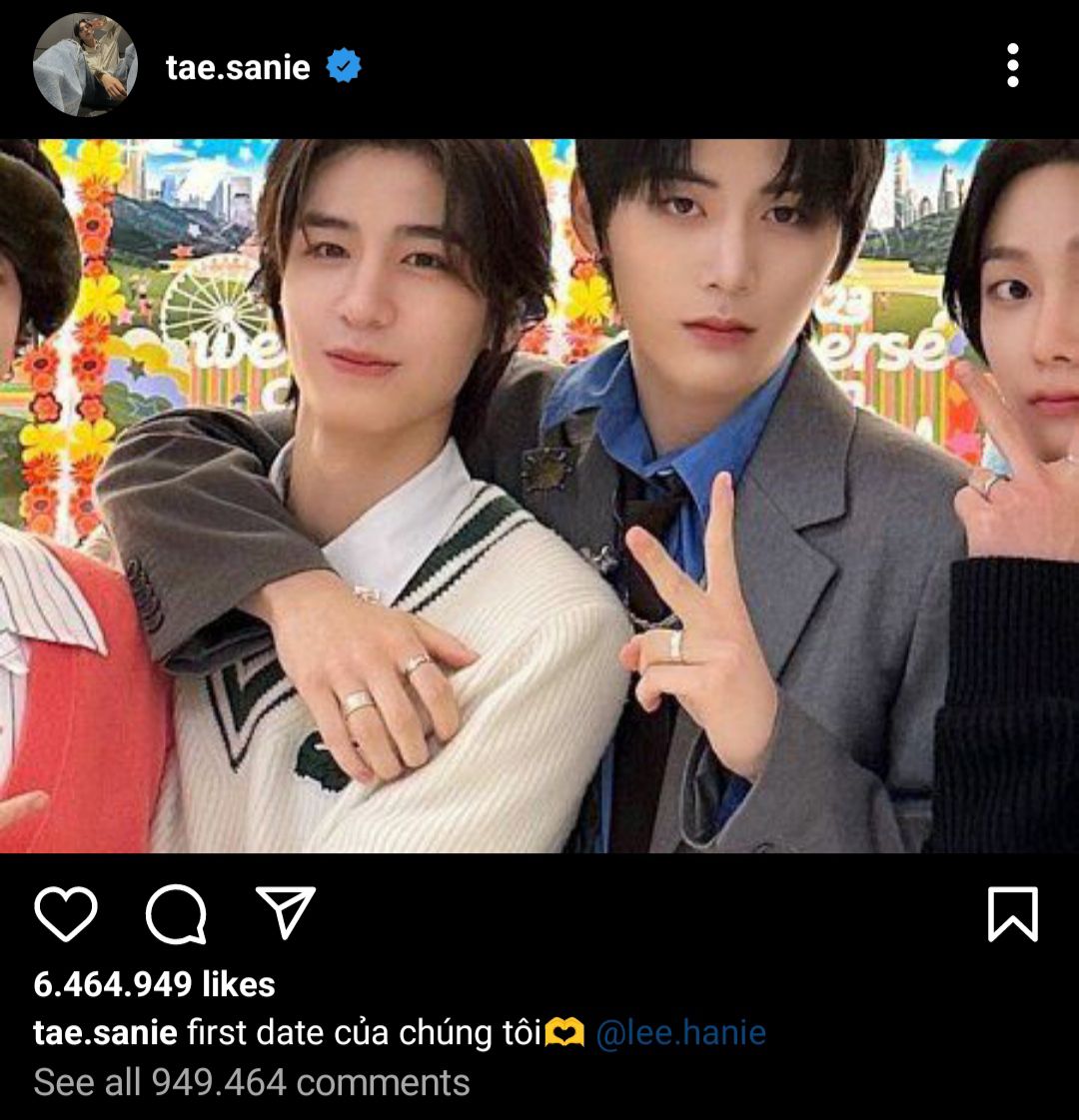
Task: Open the tae.sanie username in header
Action: point(238,67)
